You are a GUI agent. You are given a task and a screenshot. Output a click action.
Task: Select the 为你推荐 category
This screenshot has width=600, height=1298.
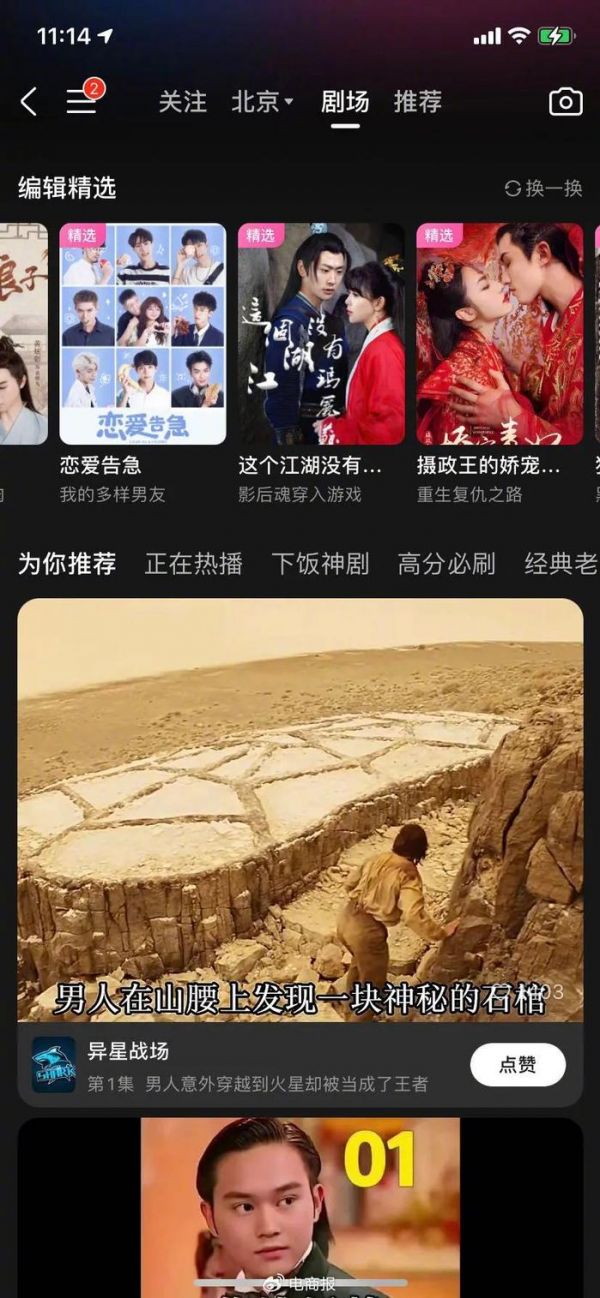pyautogui.click(x=67, y=564)
